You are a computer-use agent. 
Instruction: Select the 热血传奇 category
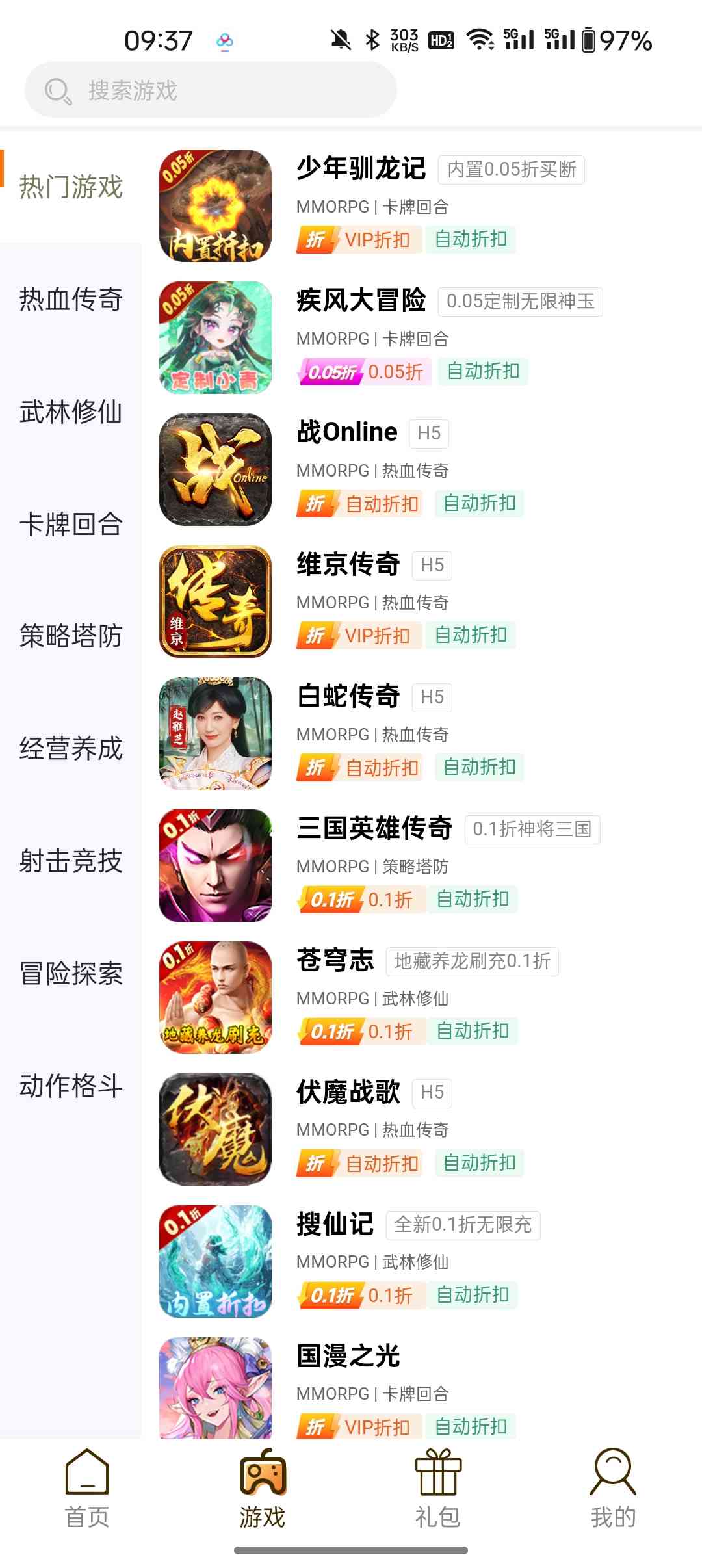(71, 299)
